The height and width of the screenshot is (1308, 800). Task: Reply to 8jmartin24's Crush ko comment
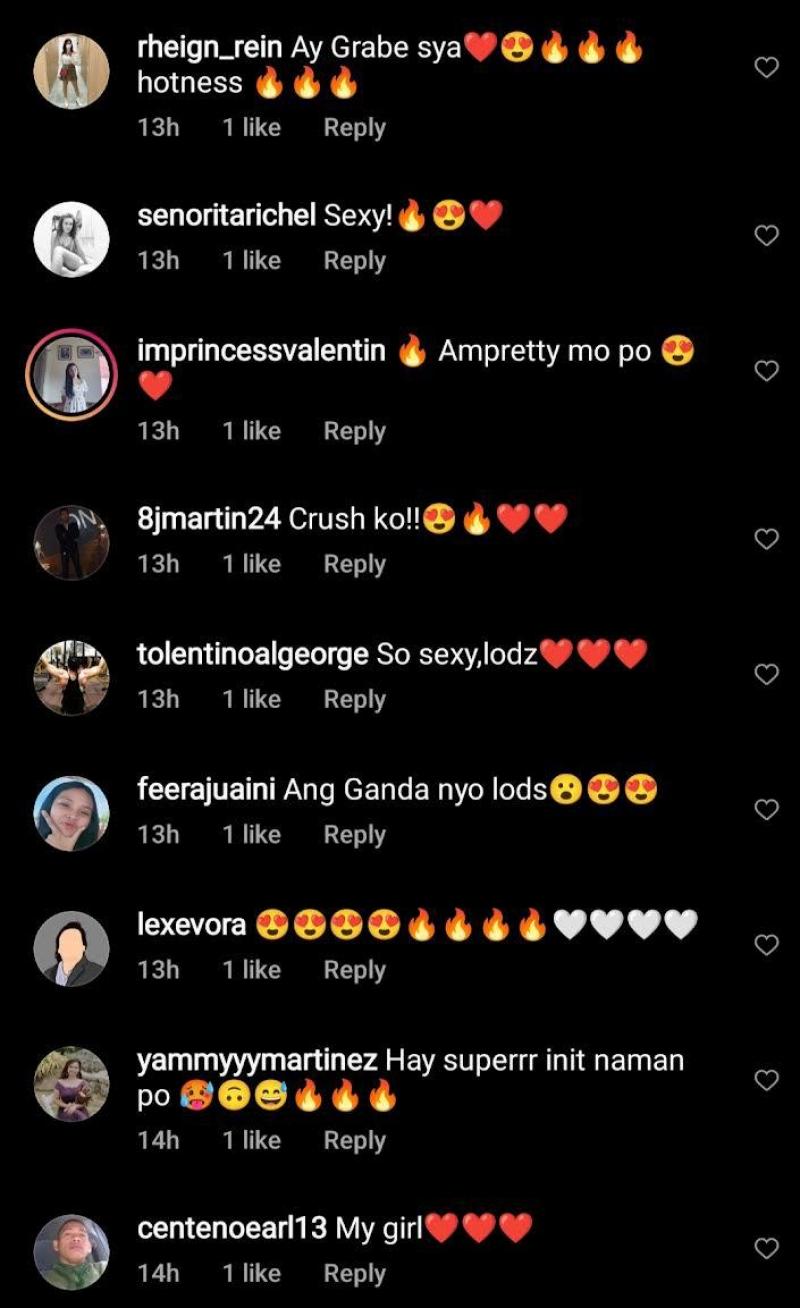click(x=354, y=564)
